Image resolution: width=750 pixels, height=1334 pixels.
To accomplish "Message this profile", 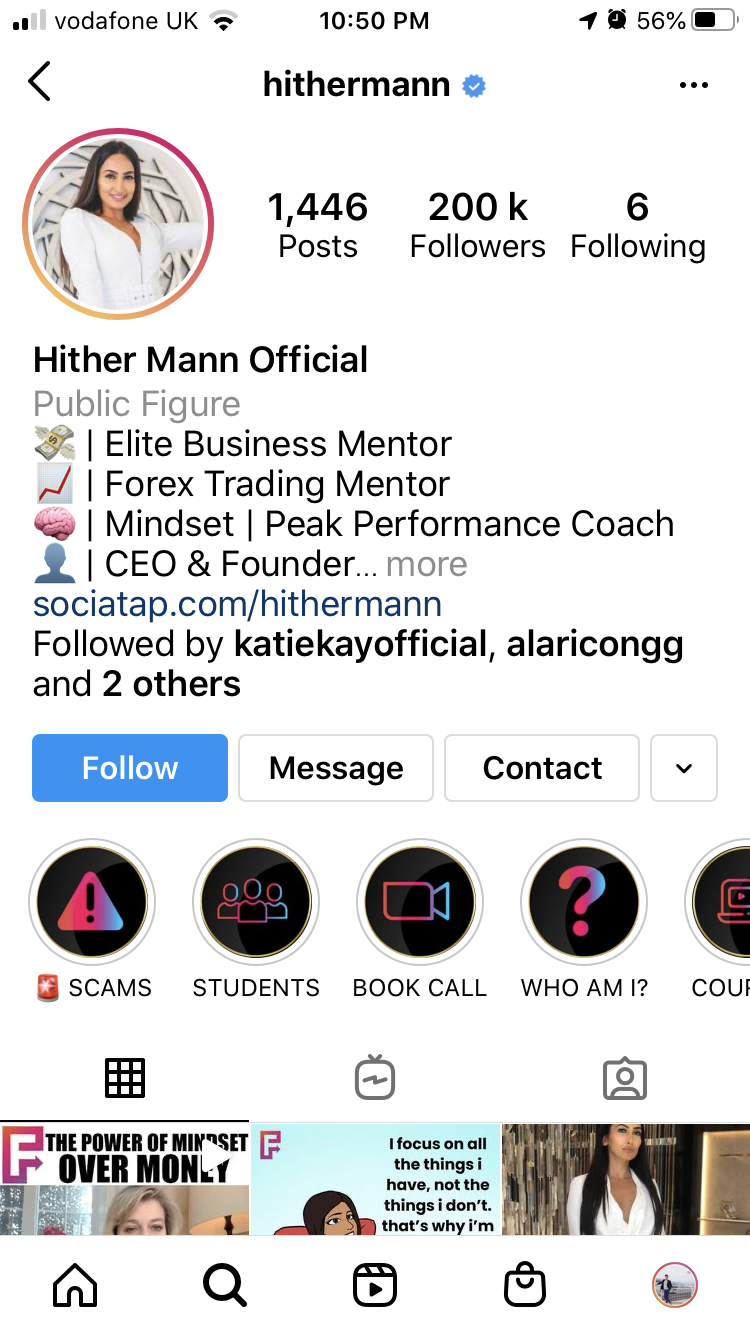I will (x=336, y=768).
